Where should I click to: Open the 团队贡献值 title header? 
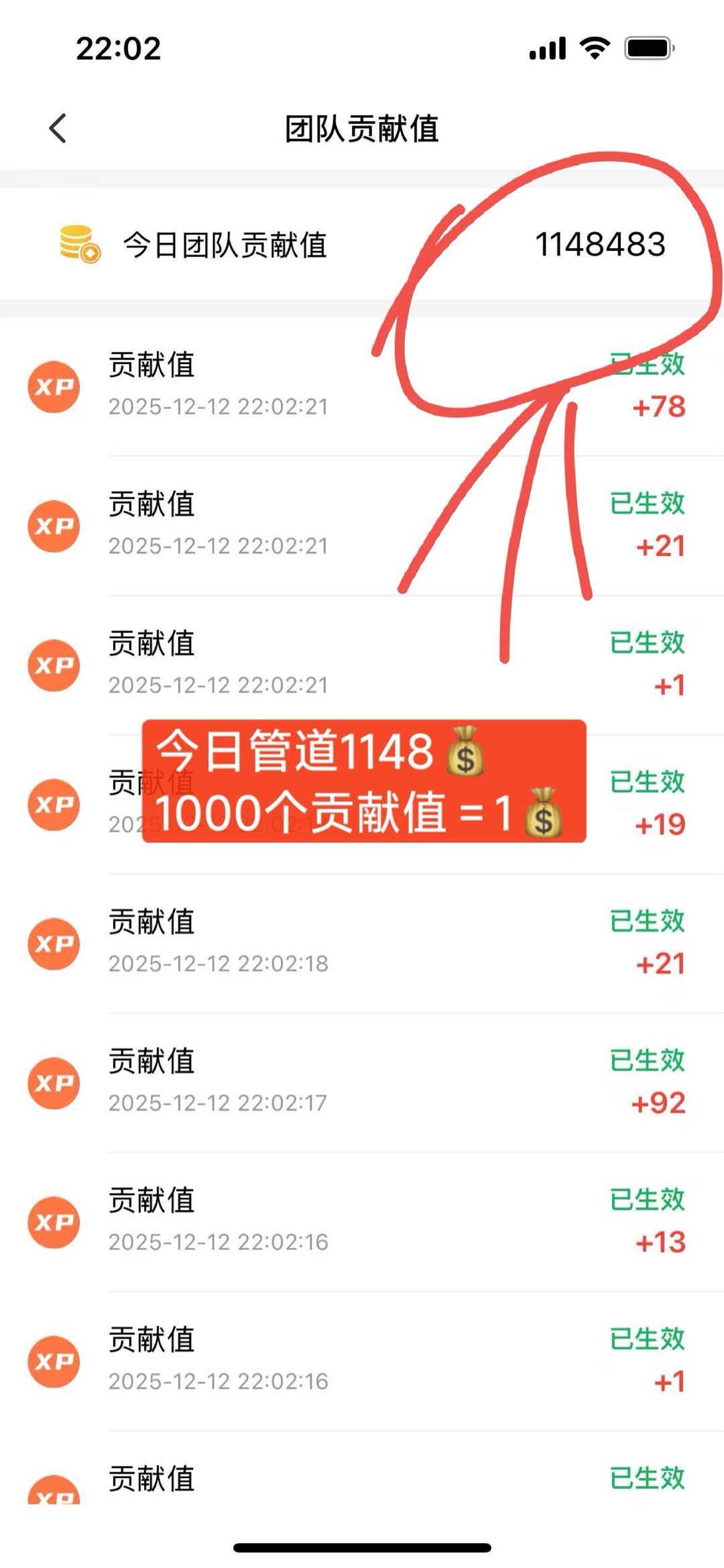362,127
